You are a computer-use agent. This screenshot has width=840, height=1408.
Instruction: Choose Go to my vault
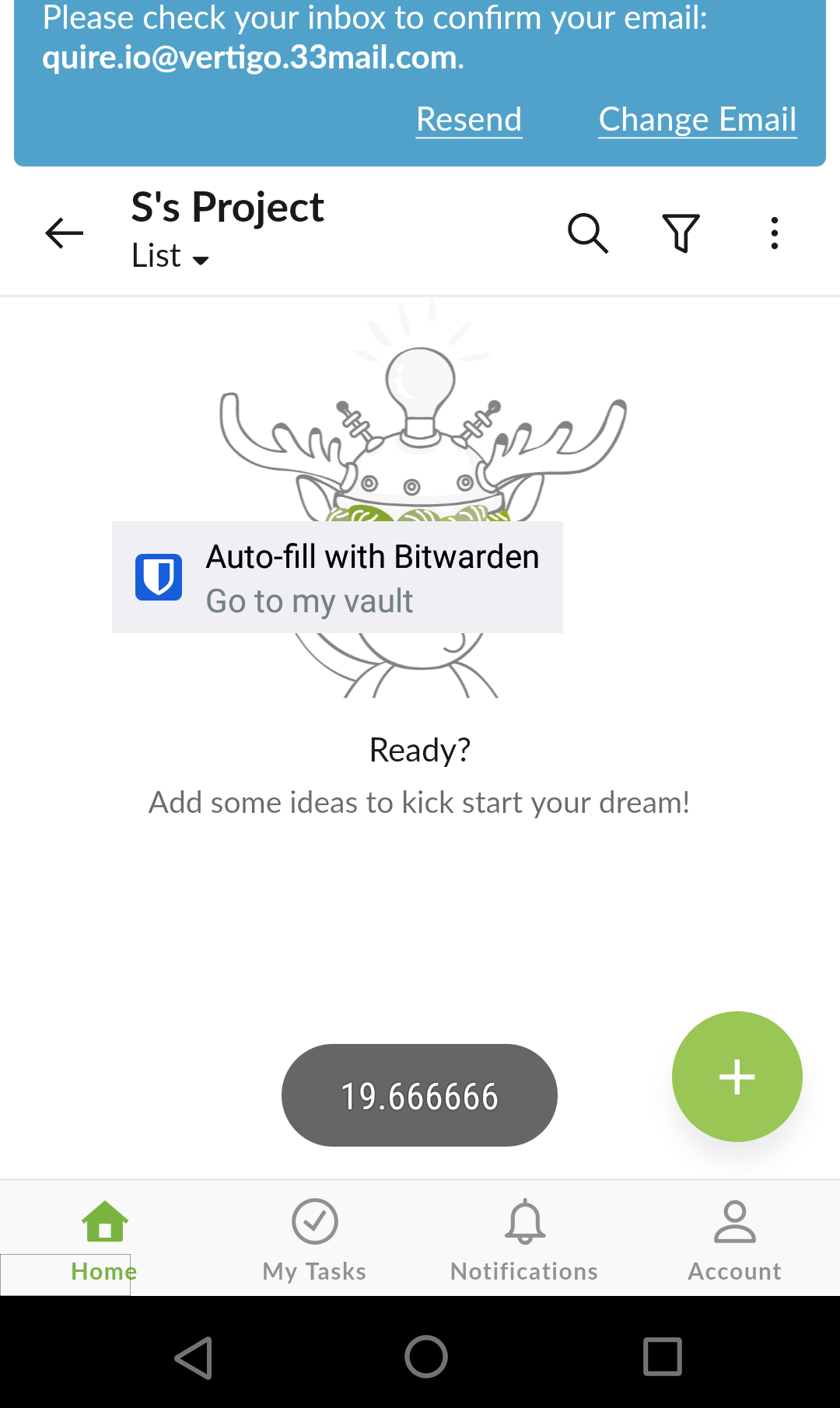309,600
